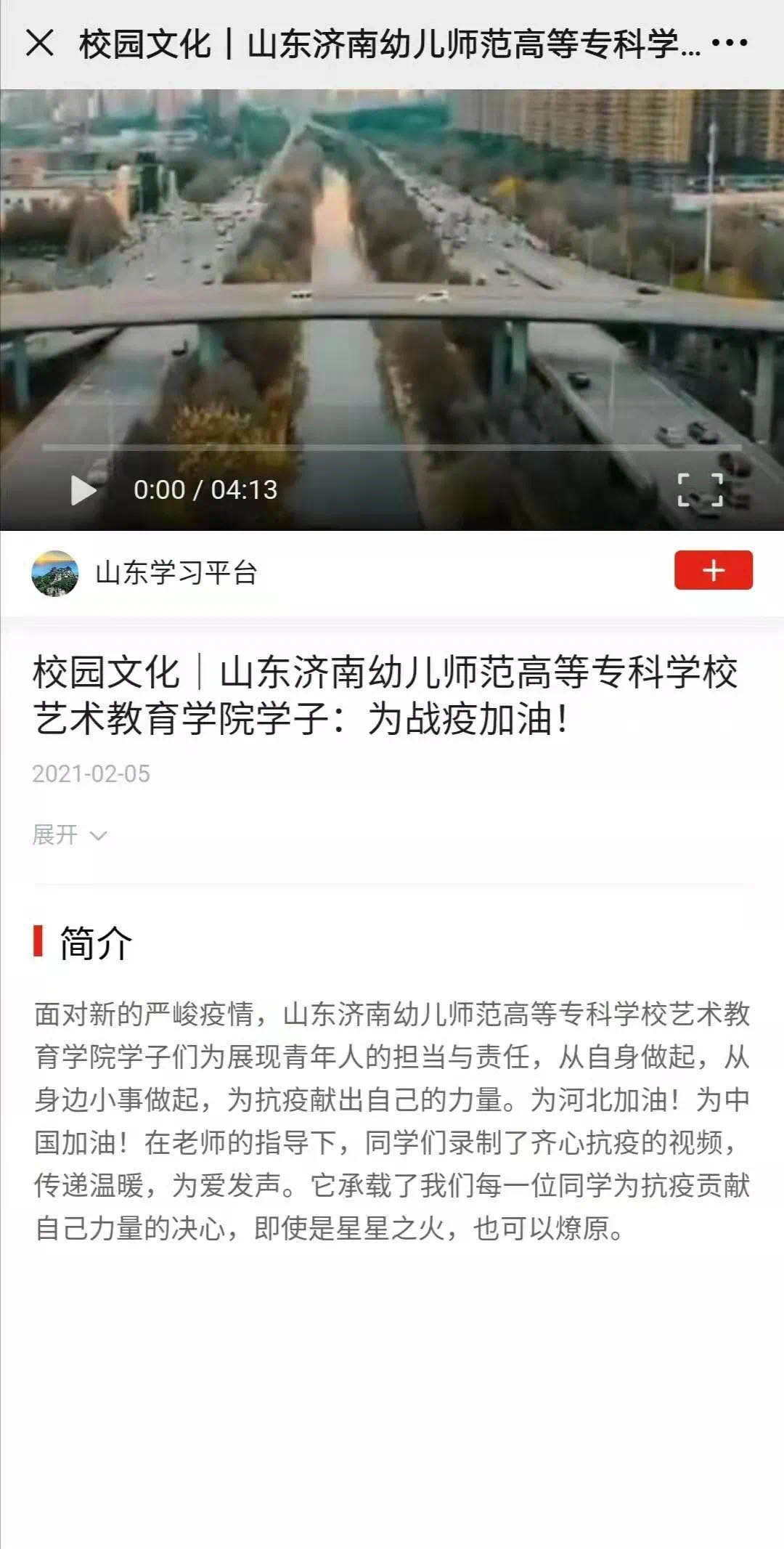This screenshot has height=1549, width=784.
Task: Open the three-dot overflow menu
Action: point(730,43)
